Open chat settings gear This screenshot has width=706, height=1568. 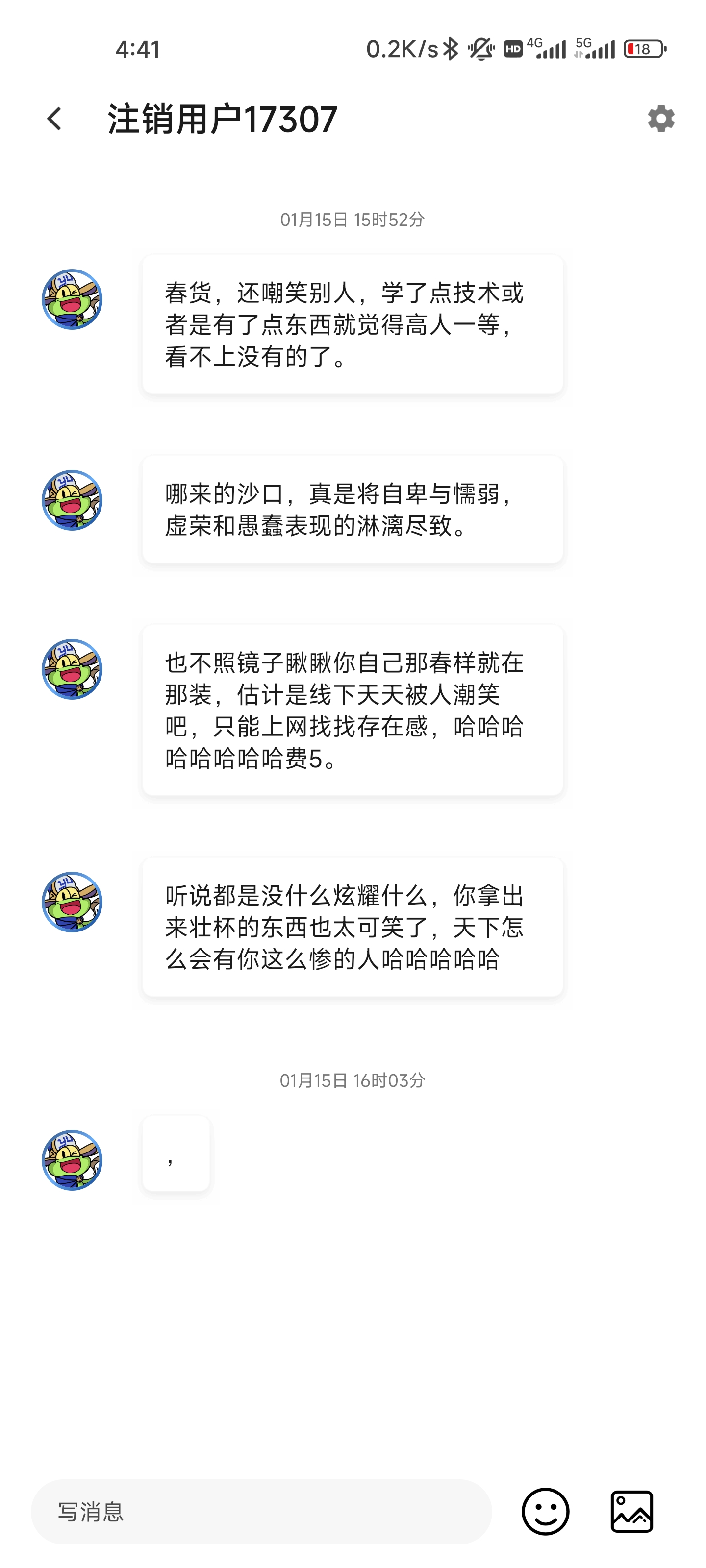coord(661,119)
